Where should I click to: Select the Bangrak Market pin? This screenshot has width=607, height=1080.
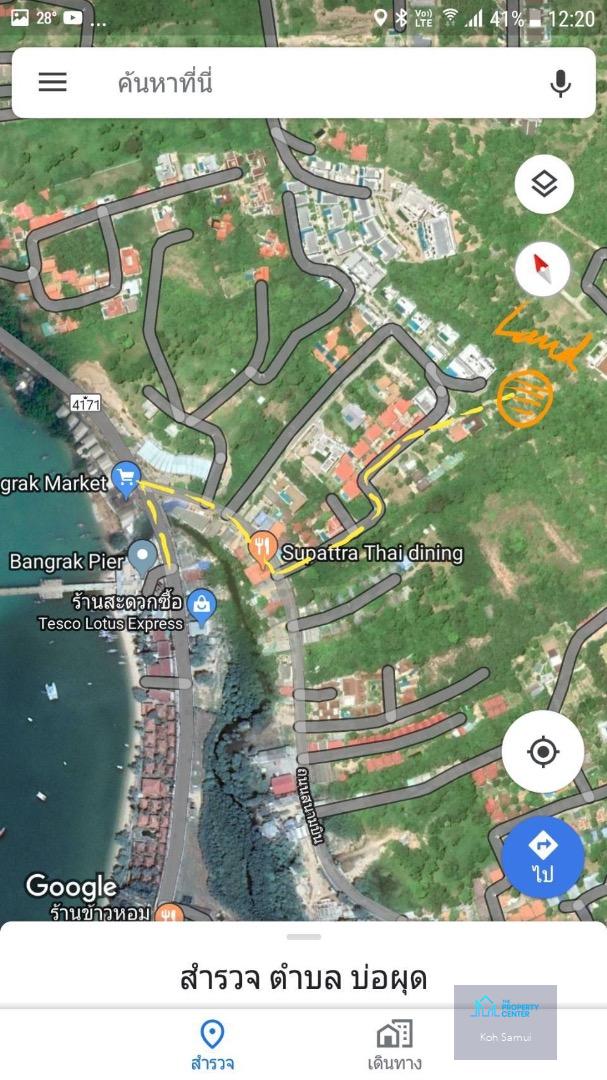pyautogui.click(x=126, y=479)
